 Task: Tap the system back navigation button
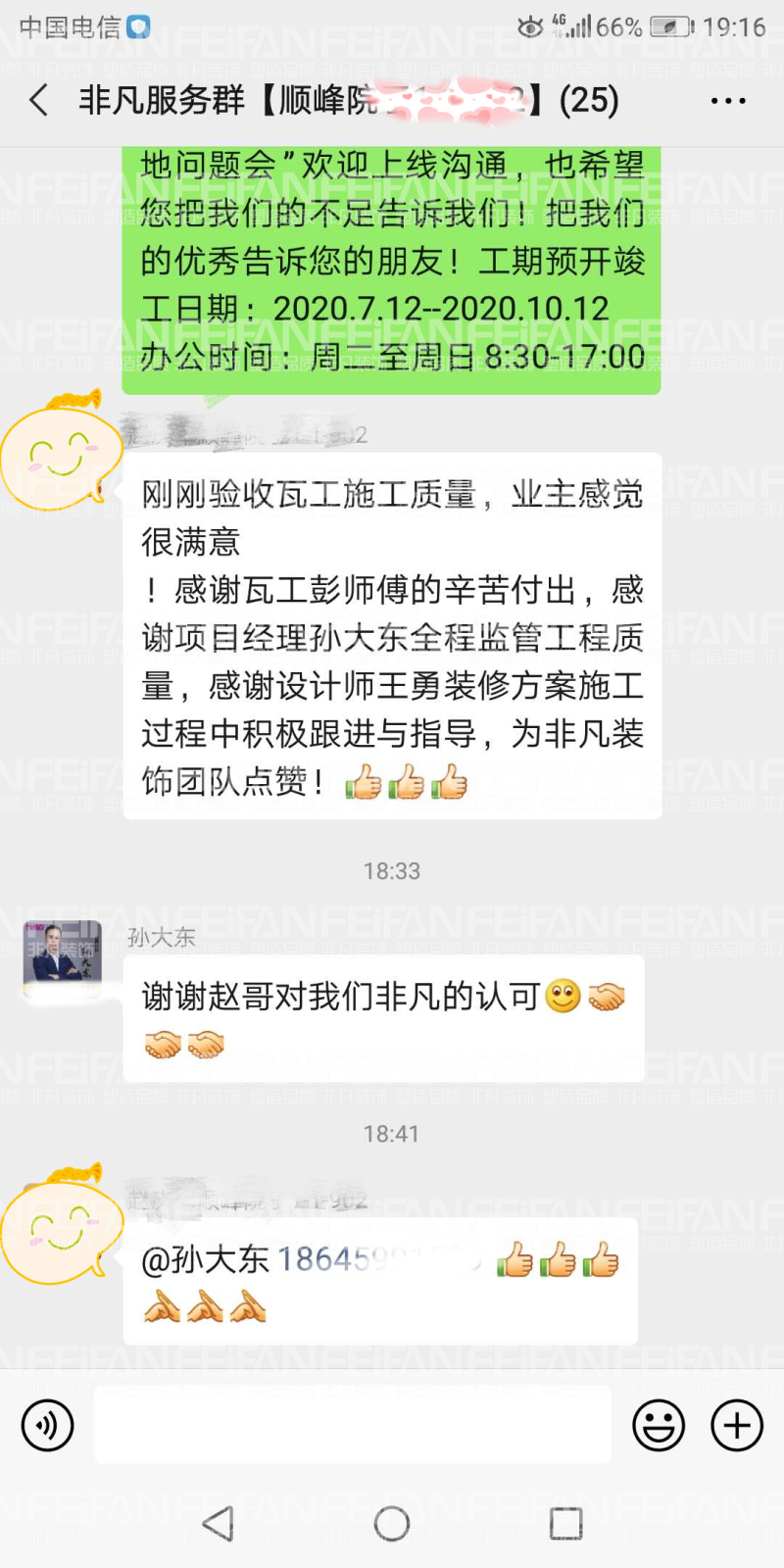pos(218,1524)
